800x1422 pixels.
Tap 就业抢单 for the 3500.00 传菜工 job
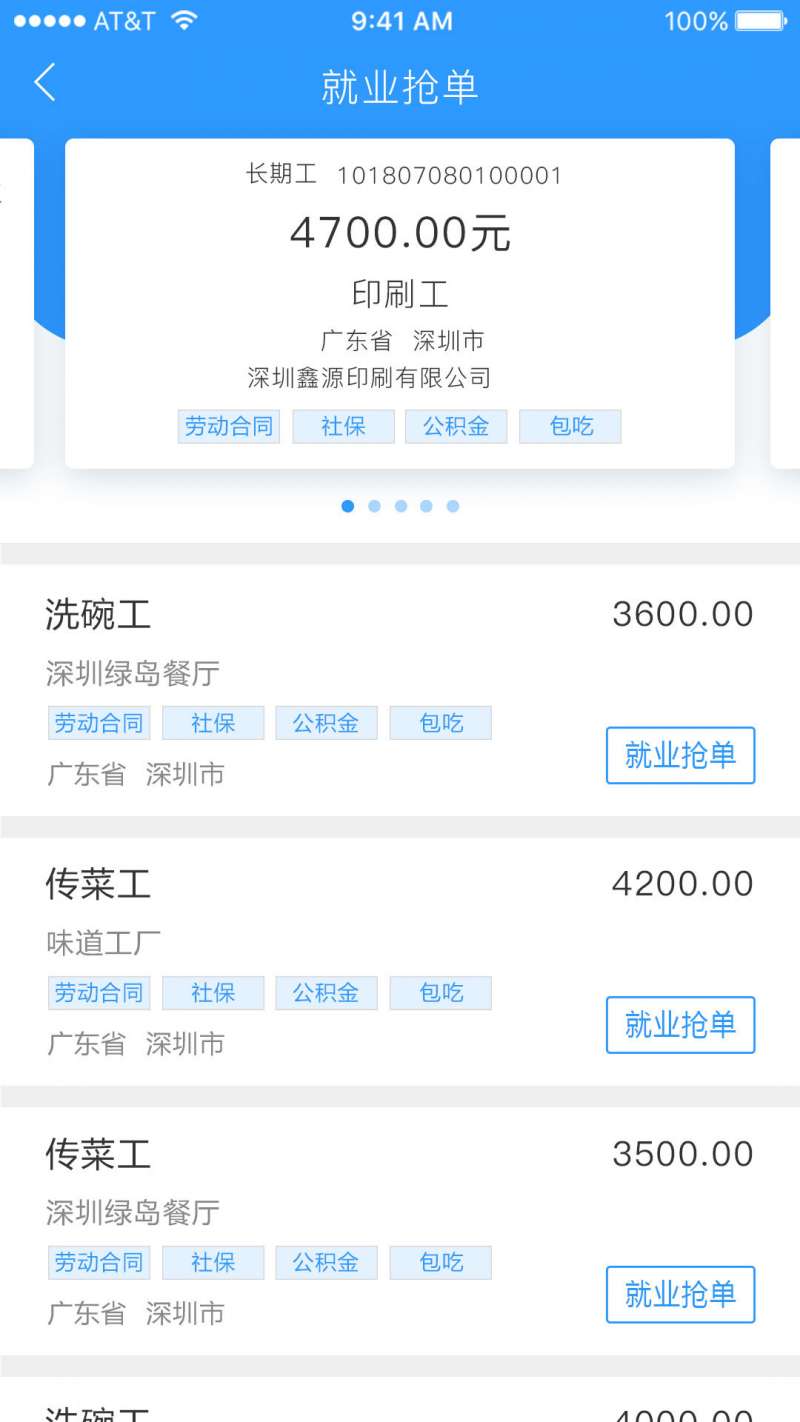tap(680, 1295)
